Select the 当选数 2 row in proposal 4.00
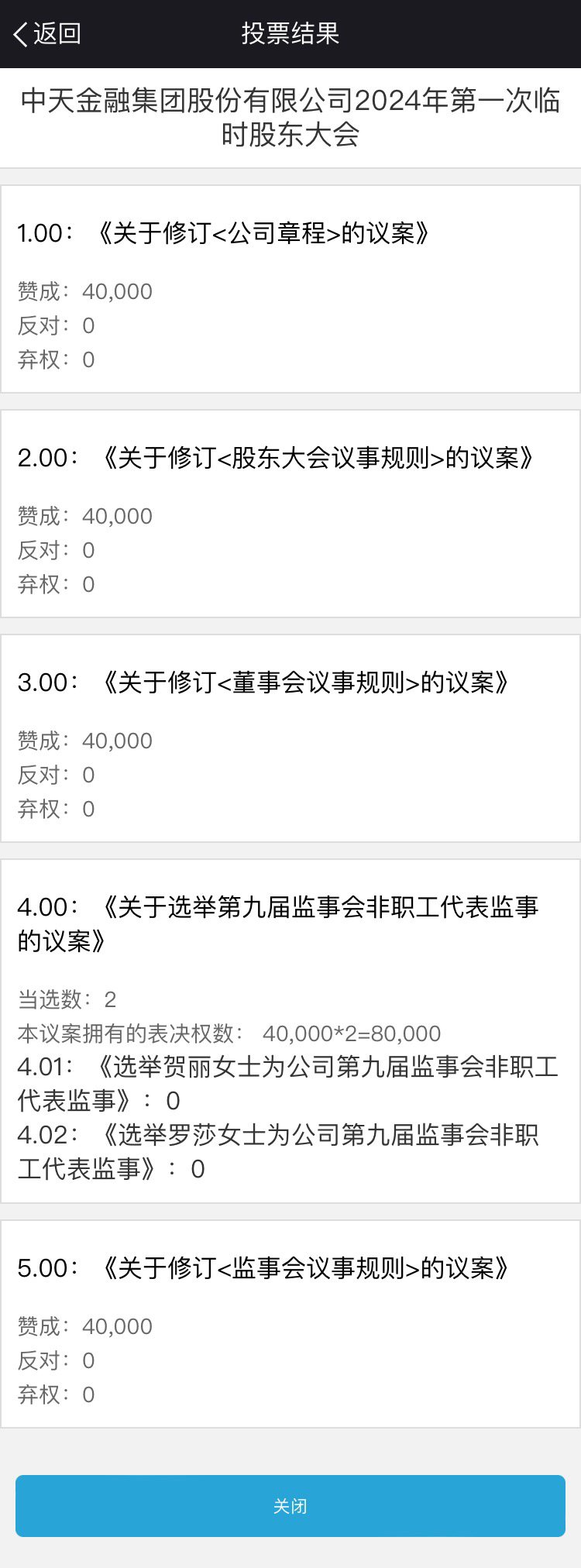Image resolution: width=581 pixels, height=1568 pixels. click(66, 999)
